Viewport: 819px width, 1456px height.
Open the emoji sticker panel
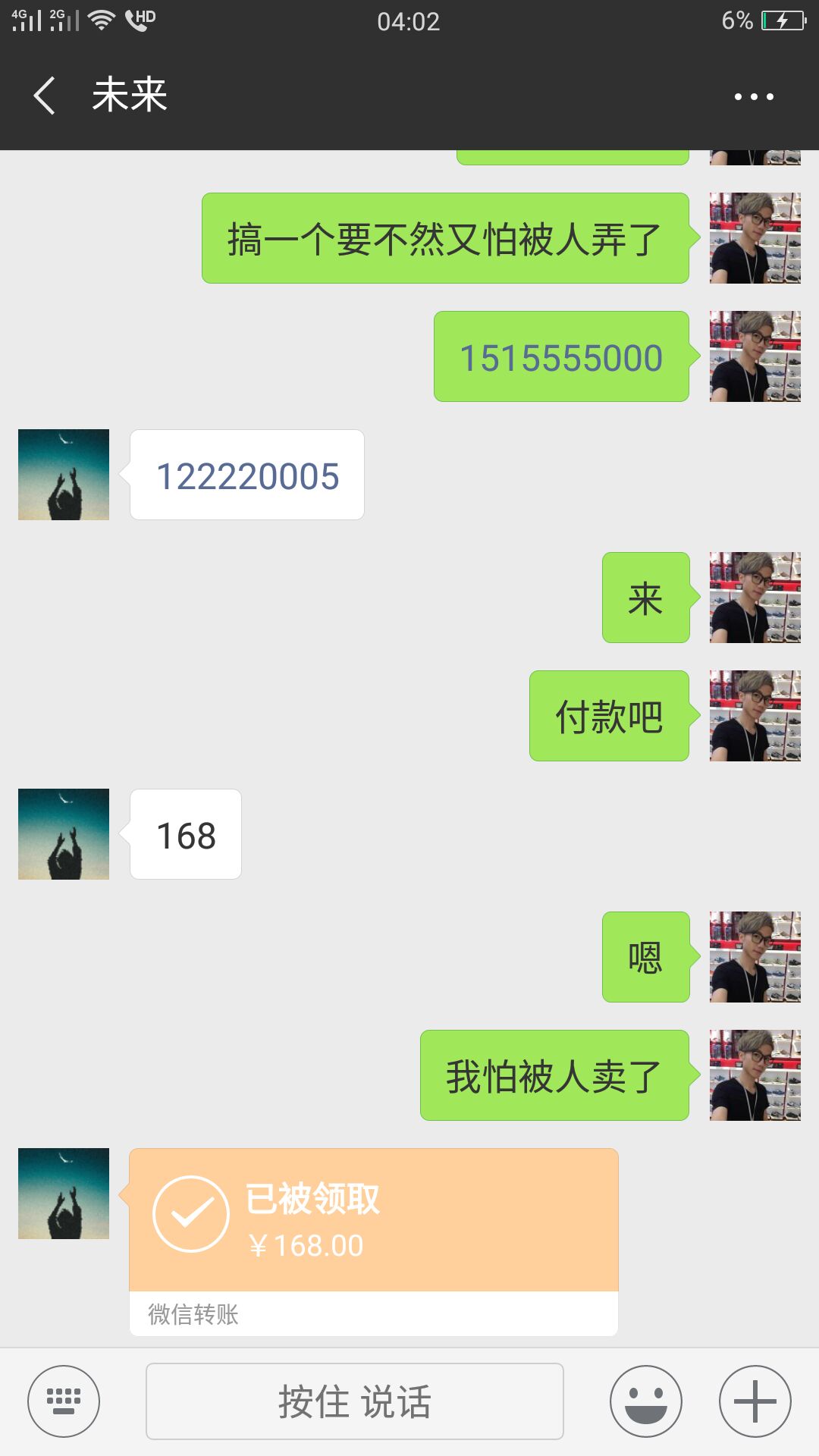point(646,1401)
